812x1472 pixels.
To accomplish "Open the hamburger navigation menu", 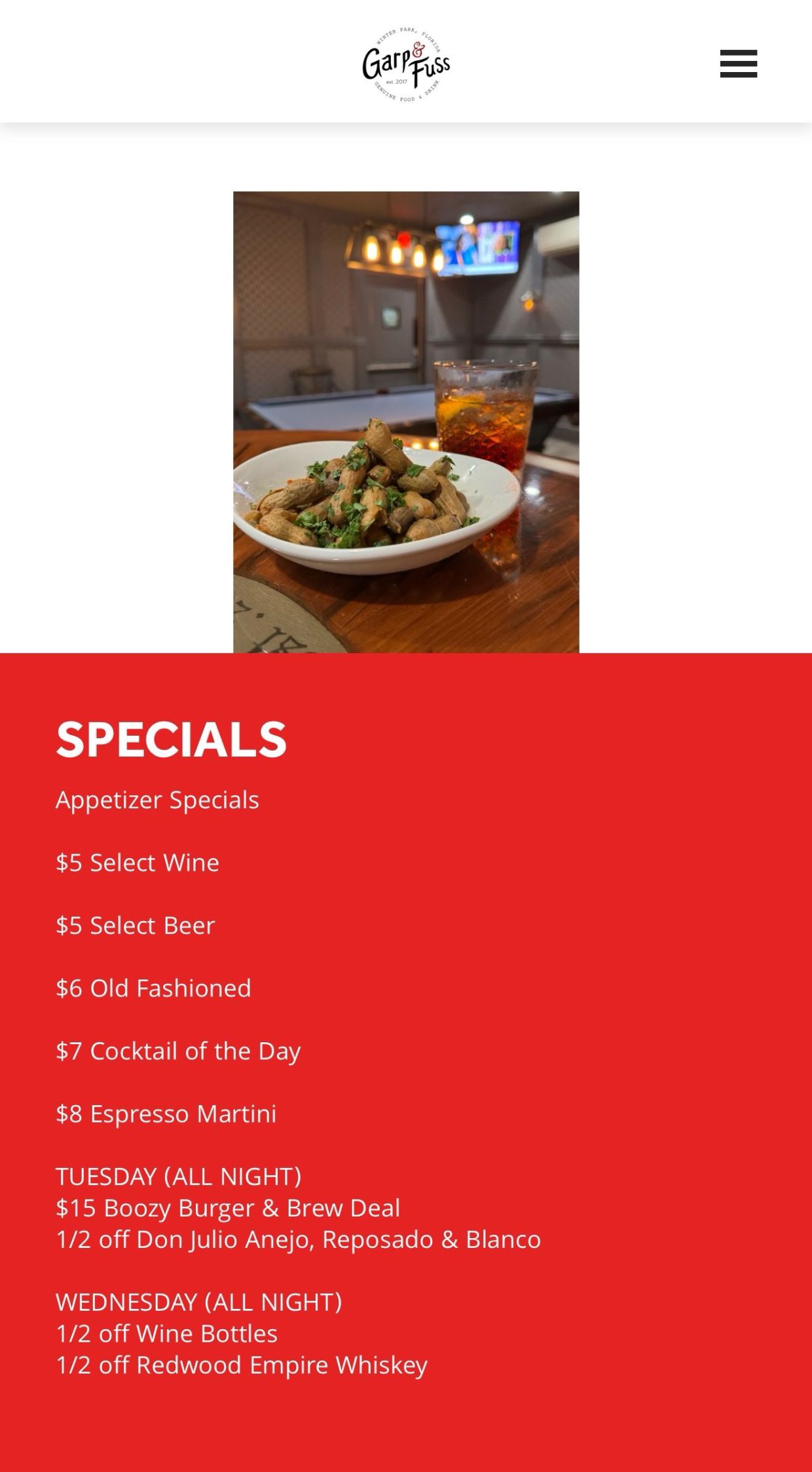I will click(x=739, y=64).
